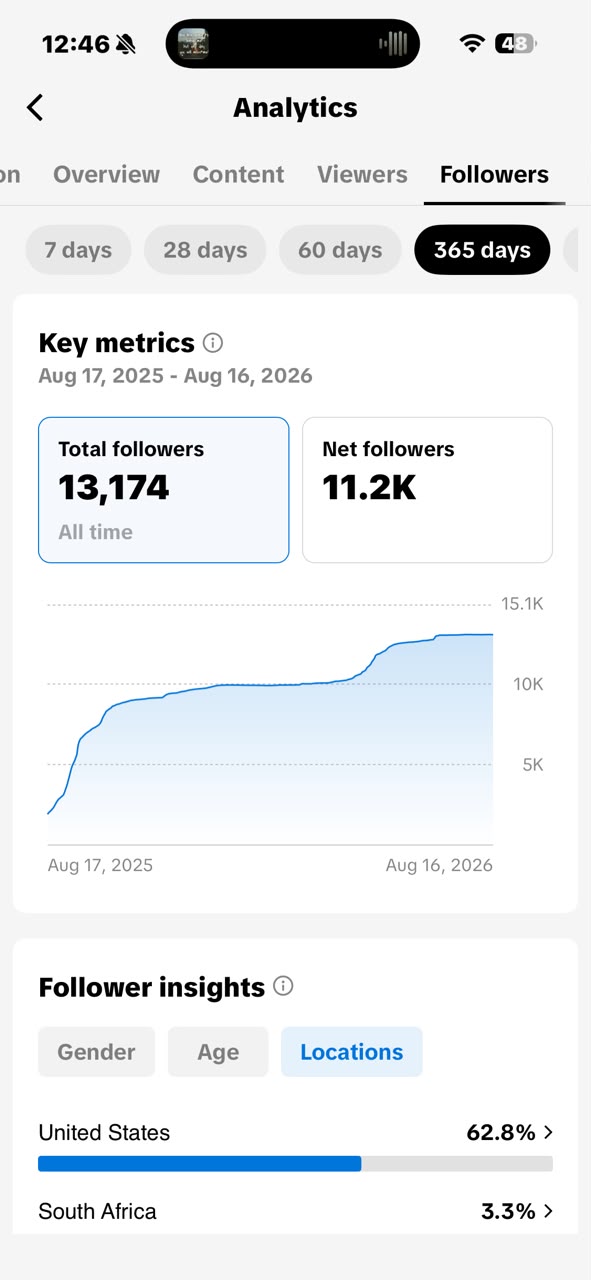Open the Content tab
The width and height of the screenshot is (591, 1280).
tap(238, 174)
